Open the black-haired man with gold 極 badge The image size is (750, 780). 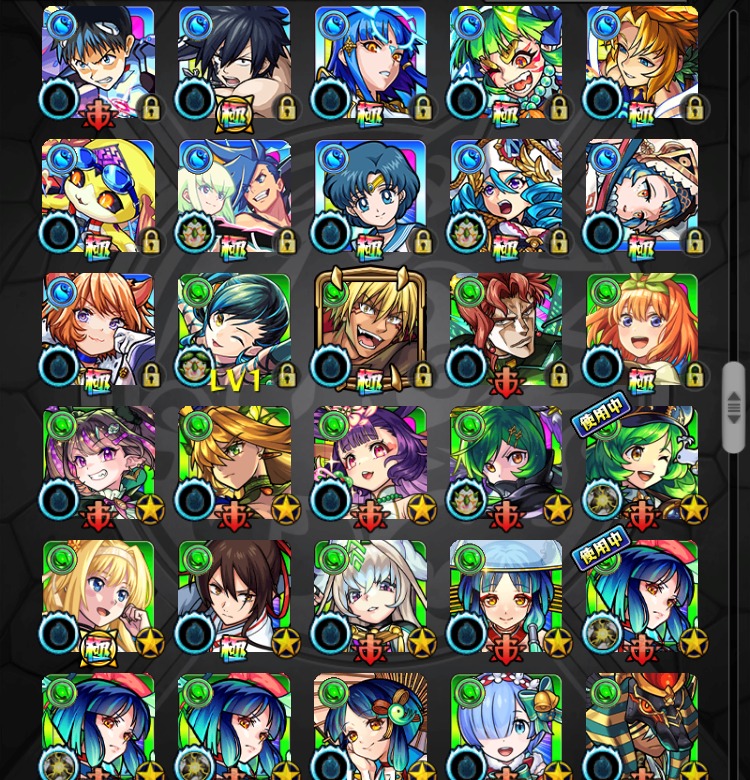click(234, 62)
